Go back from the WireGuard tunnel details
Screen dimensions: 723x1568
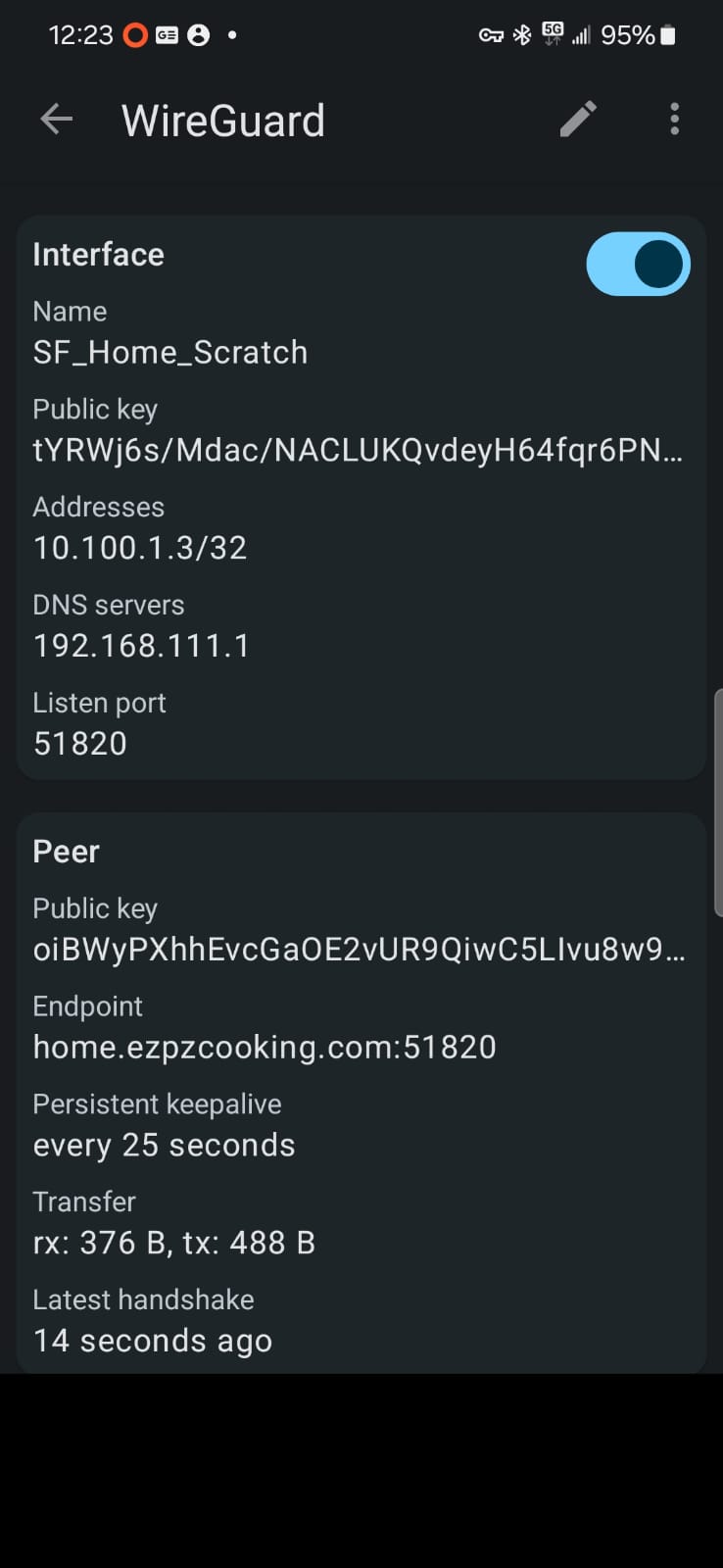[56, 120]
